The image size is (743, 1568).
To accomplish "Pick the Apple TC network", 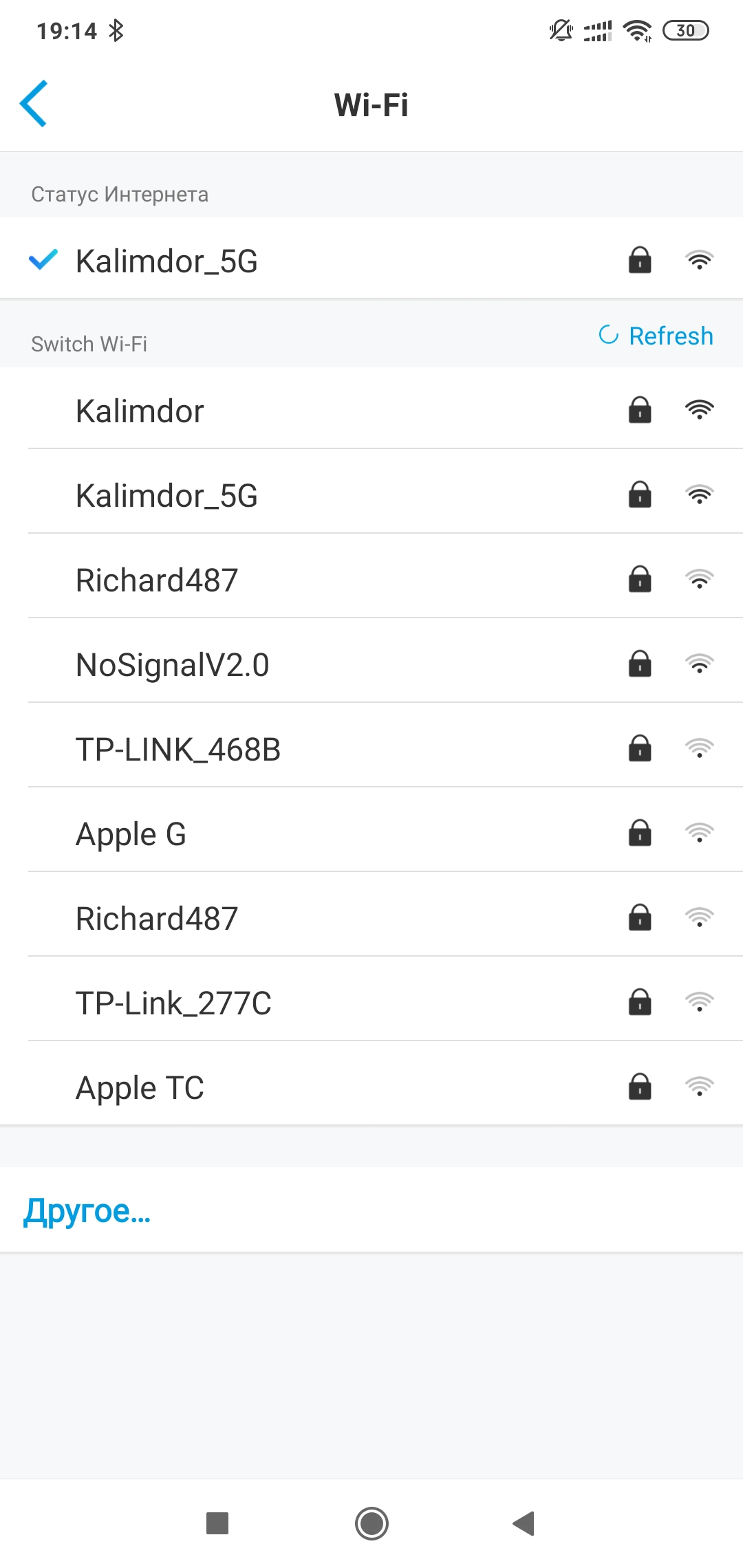I will click(371, 1087).
